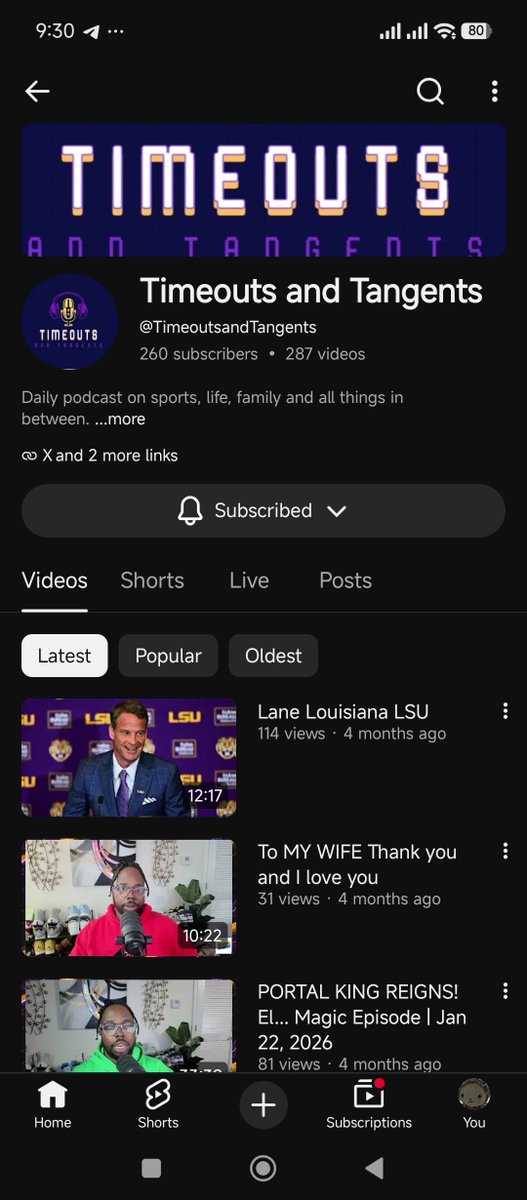Go back using the top-left arrow
Screen dimensions: 527x1200
pos(37,92)
